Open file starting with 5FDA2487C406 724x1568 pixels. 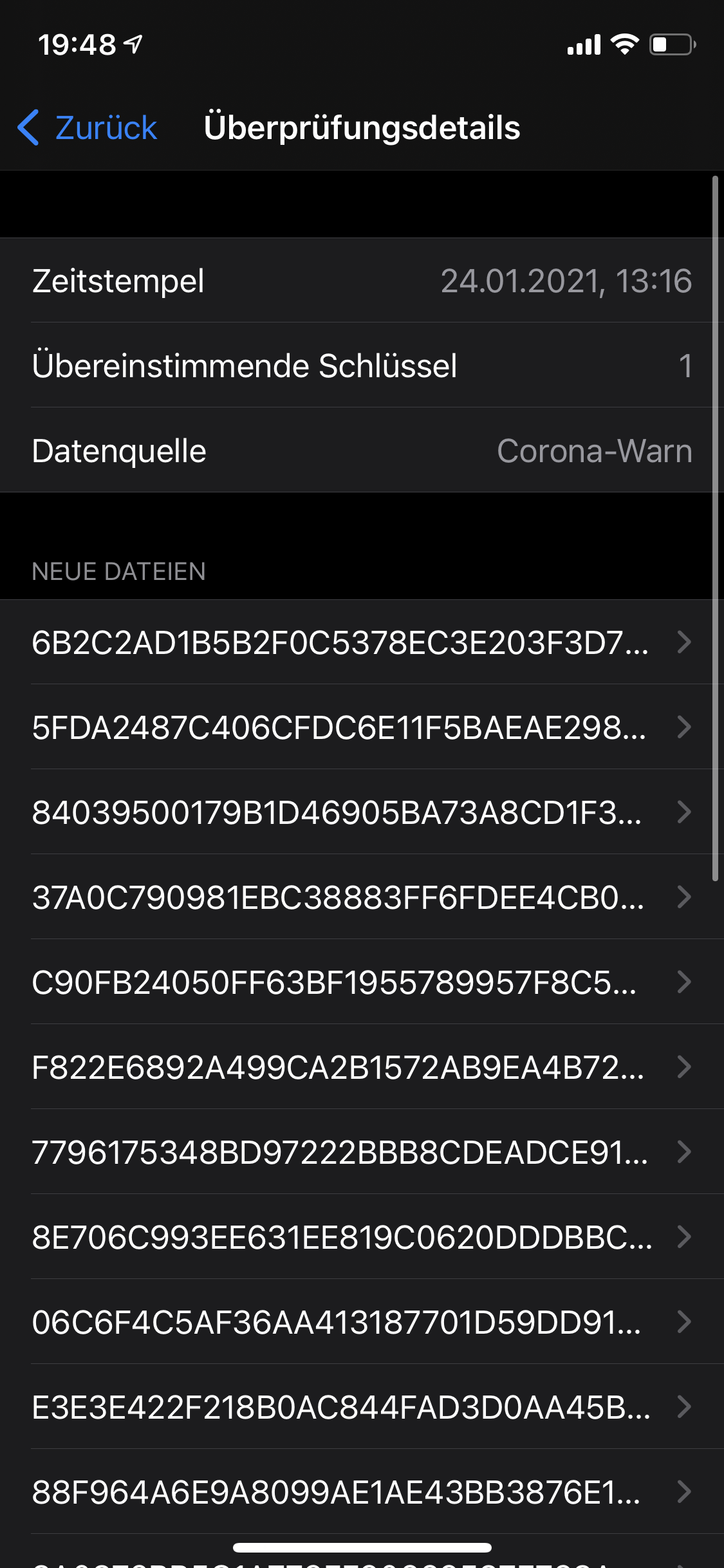[360, 727]
